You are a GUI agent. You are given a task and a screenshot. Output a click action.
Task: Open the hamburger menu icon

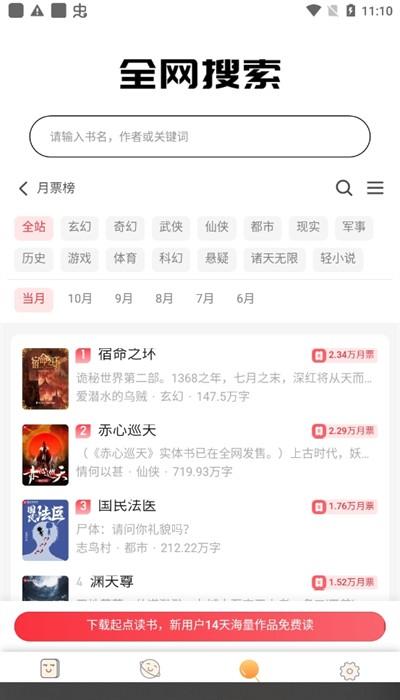[x=375, y=188]
